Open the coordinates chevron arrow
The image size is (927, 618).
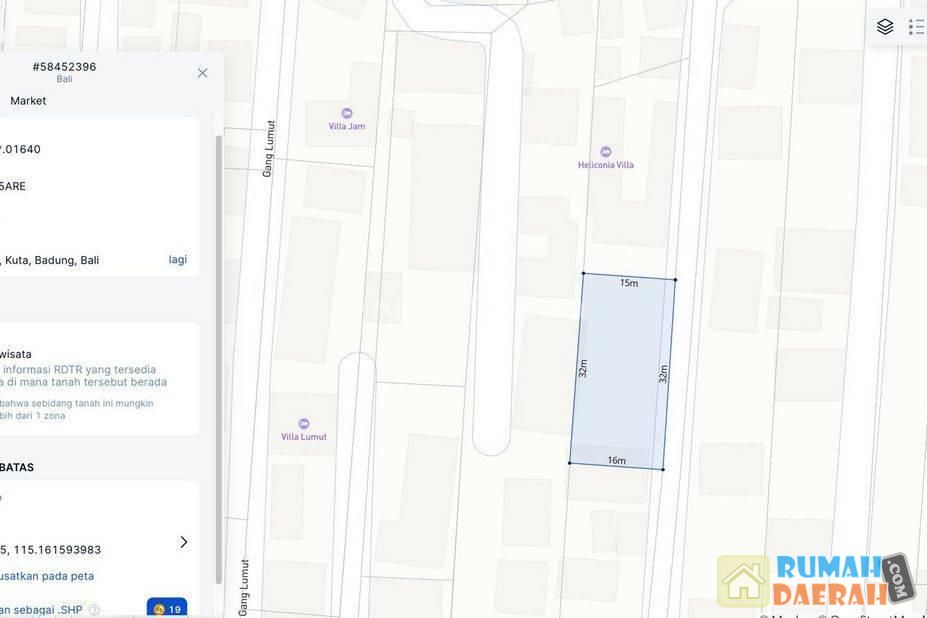click(x=183, y=542)
